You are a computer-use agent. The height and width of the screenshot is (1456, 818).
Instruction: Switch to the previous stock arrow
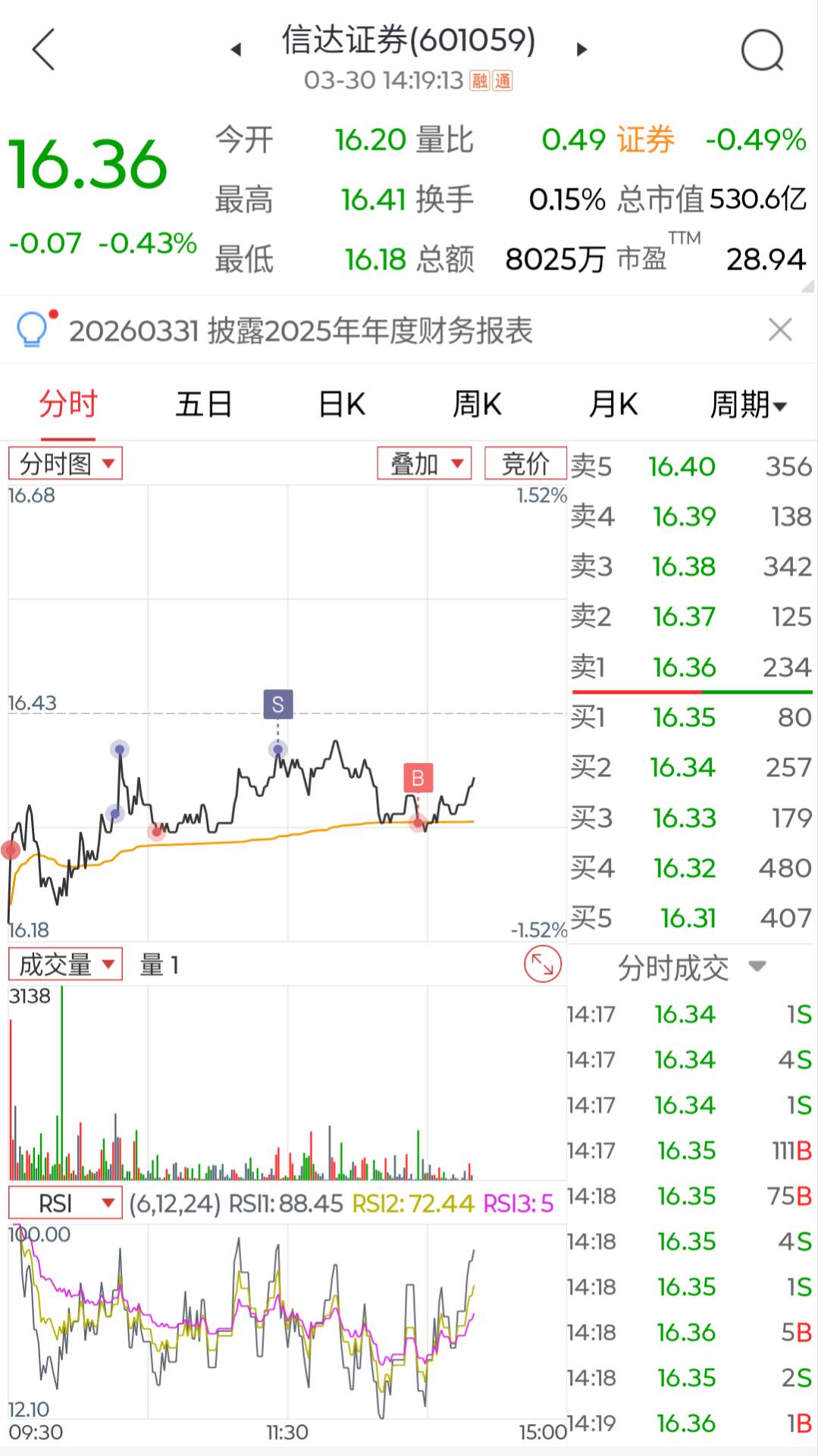(236, 50)
